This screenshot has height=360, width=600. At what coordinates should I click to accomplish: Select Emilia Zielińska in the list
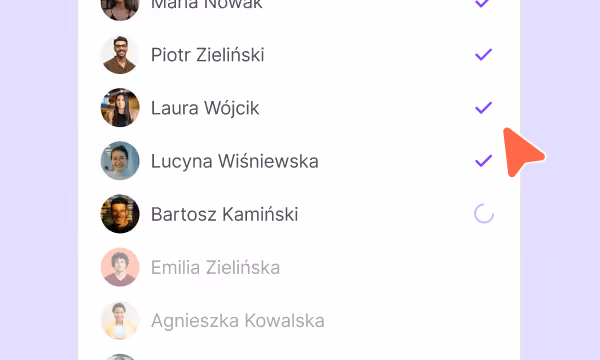click(x=299, y=267)
